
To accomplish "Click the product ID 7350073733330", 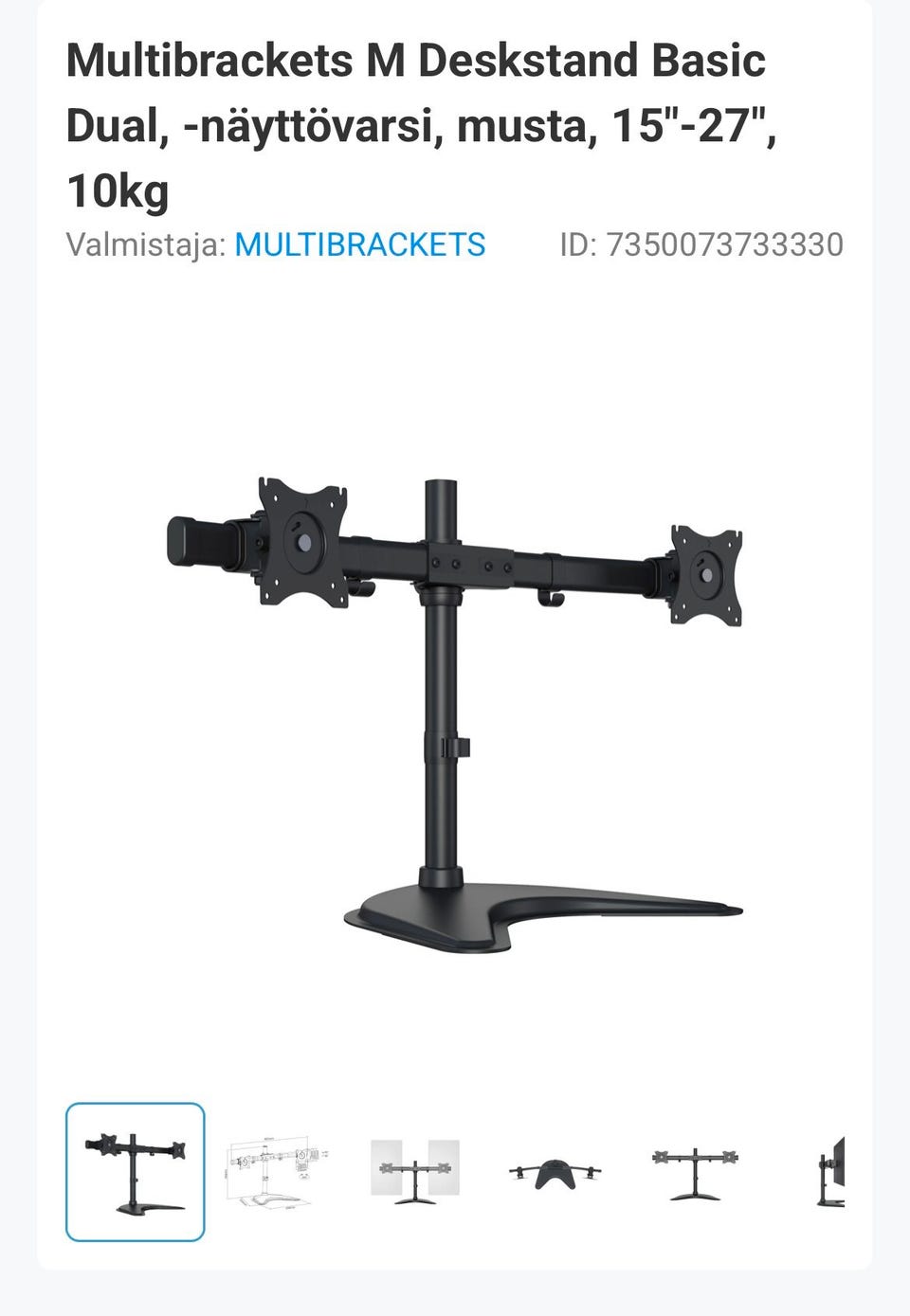I will (x=701, y=244).
